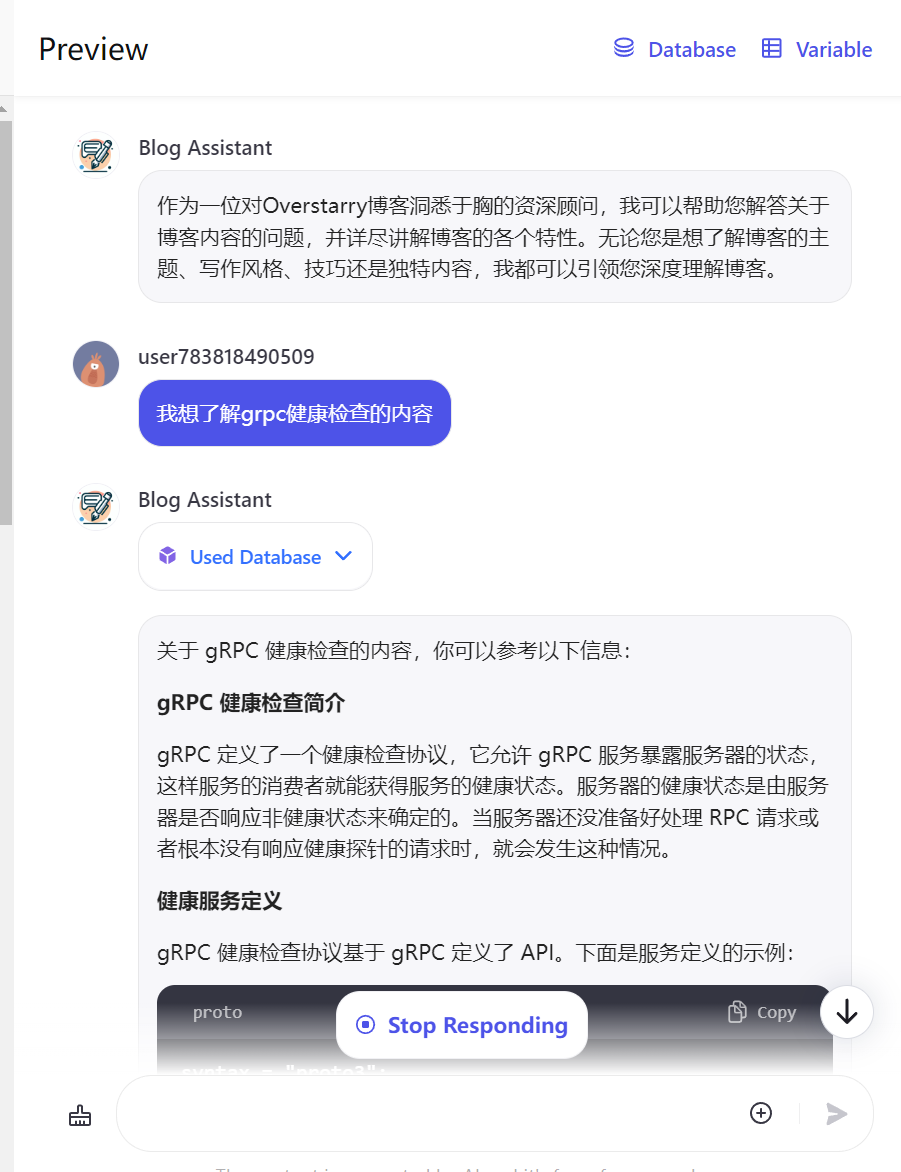
Task: Click the plus icon in the message bar
Action: click(761, 1113)
